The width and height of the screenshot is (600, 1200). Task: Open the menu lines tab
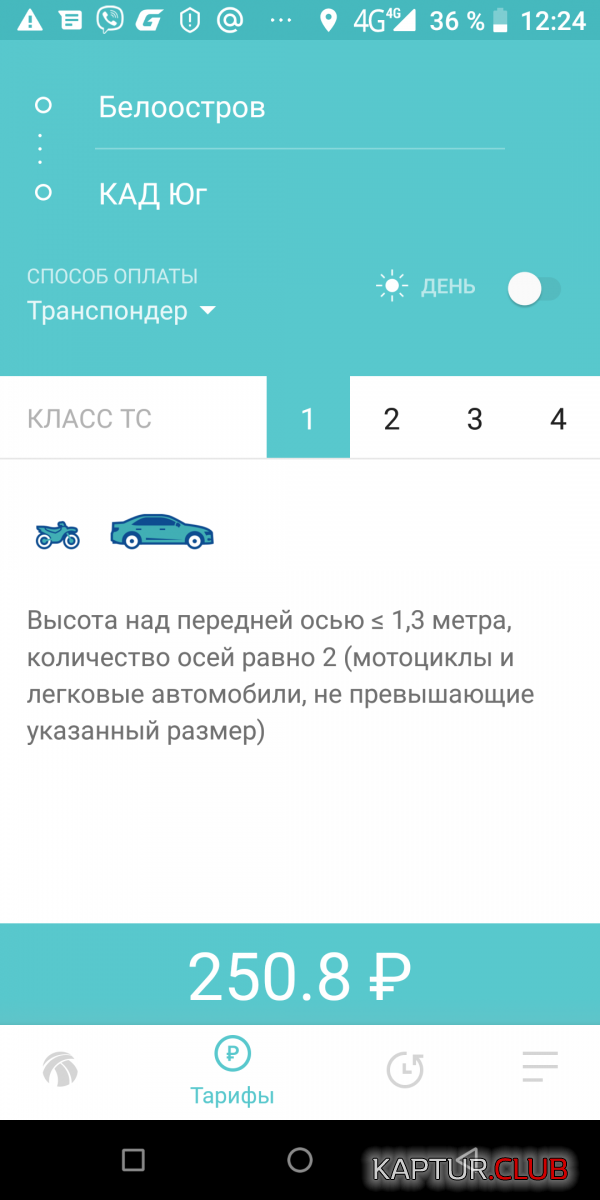pyautogui.click(x=540, y=1067)
